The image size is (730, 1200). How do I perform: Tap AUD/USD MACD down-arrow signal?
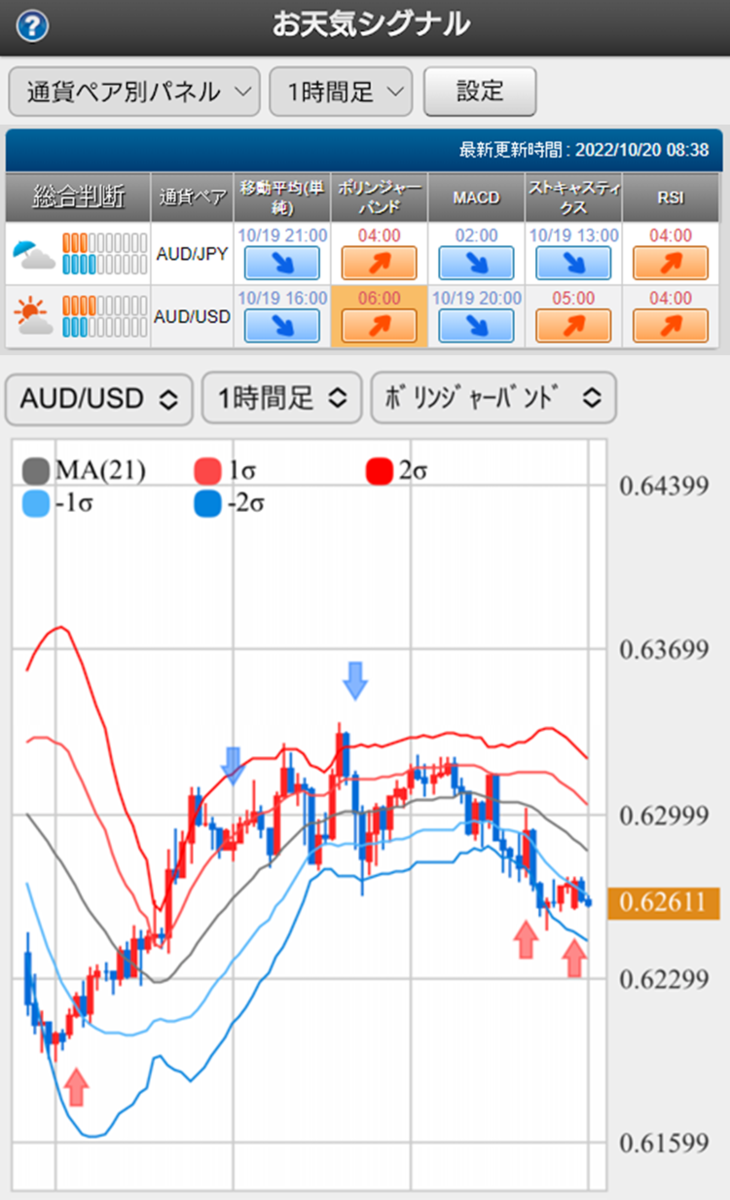476,326
